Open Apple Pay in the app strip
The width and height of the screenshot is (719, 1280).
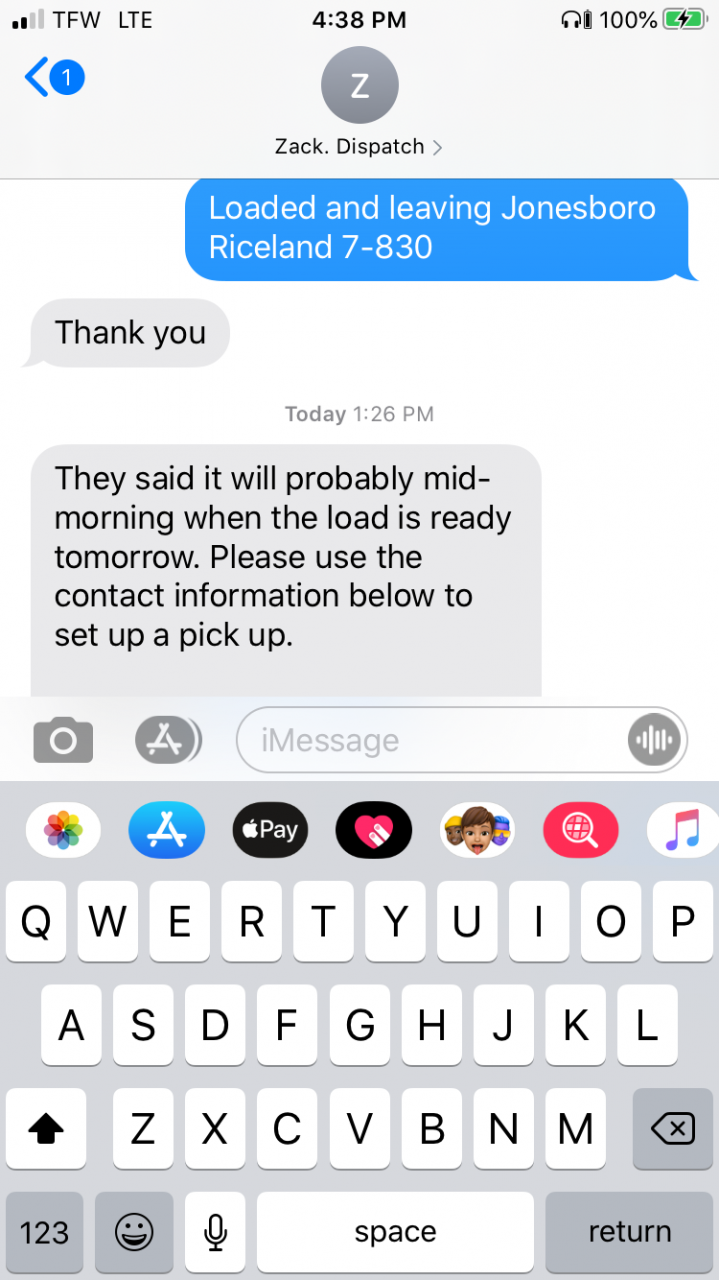pos(270,830)
